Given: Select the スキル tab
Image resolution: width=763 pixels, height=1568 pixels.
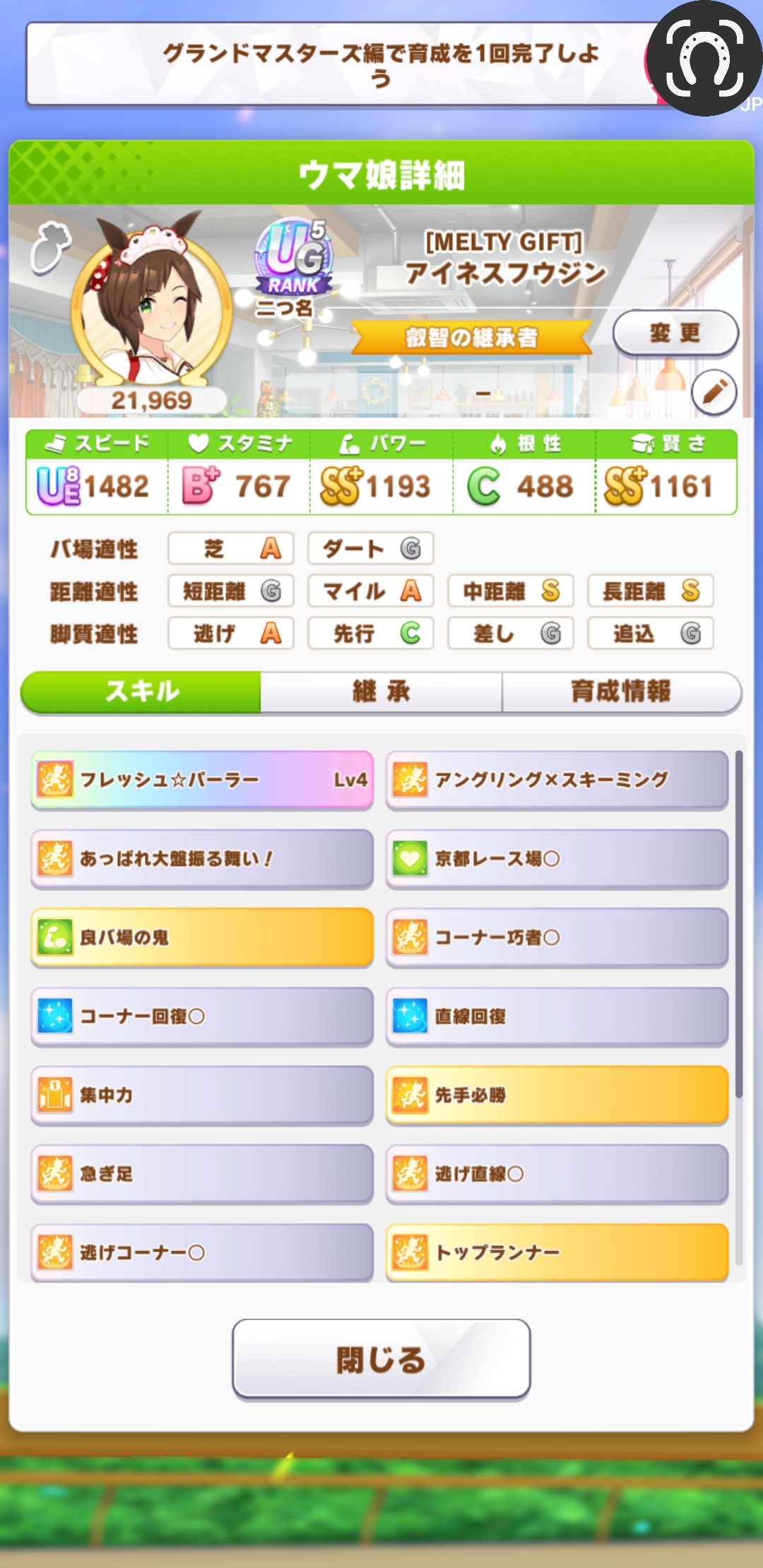Looking at the screenshot, I should click(142, 691).
